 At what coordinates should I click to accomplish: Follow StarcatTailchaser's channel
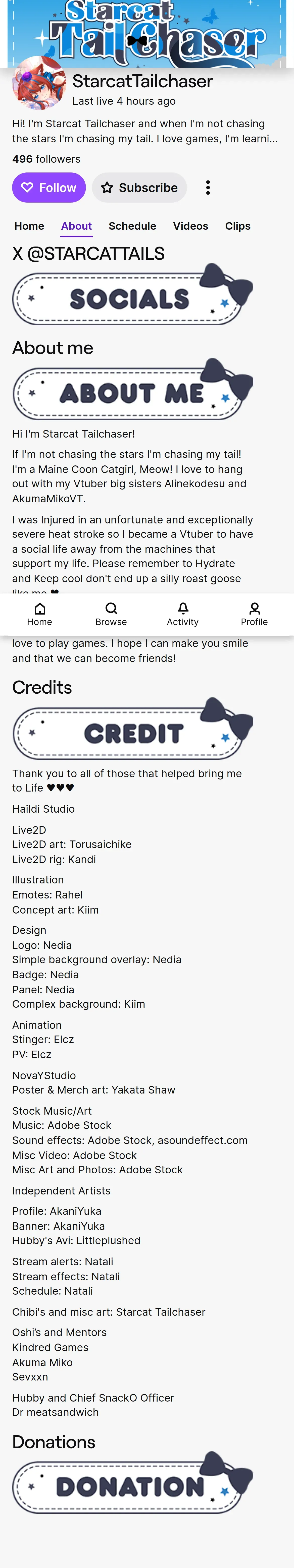click(x=49, y=188)
